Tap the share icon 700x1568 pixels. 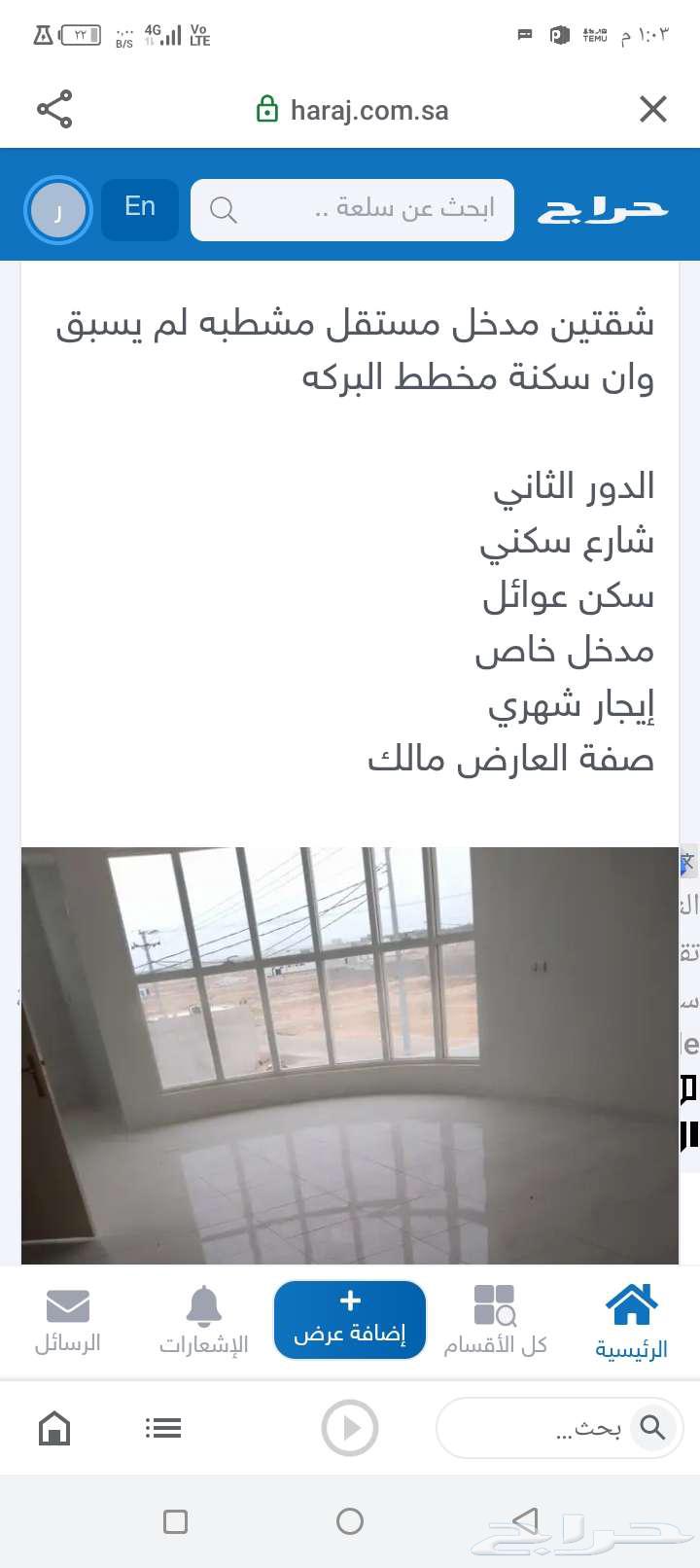(53, 109)
